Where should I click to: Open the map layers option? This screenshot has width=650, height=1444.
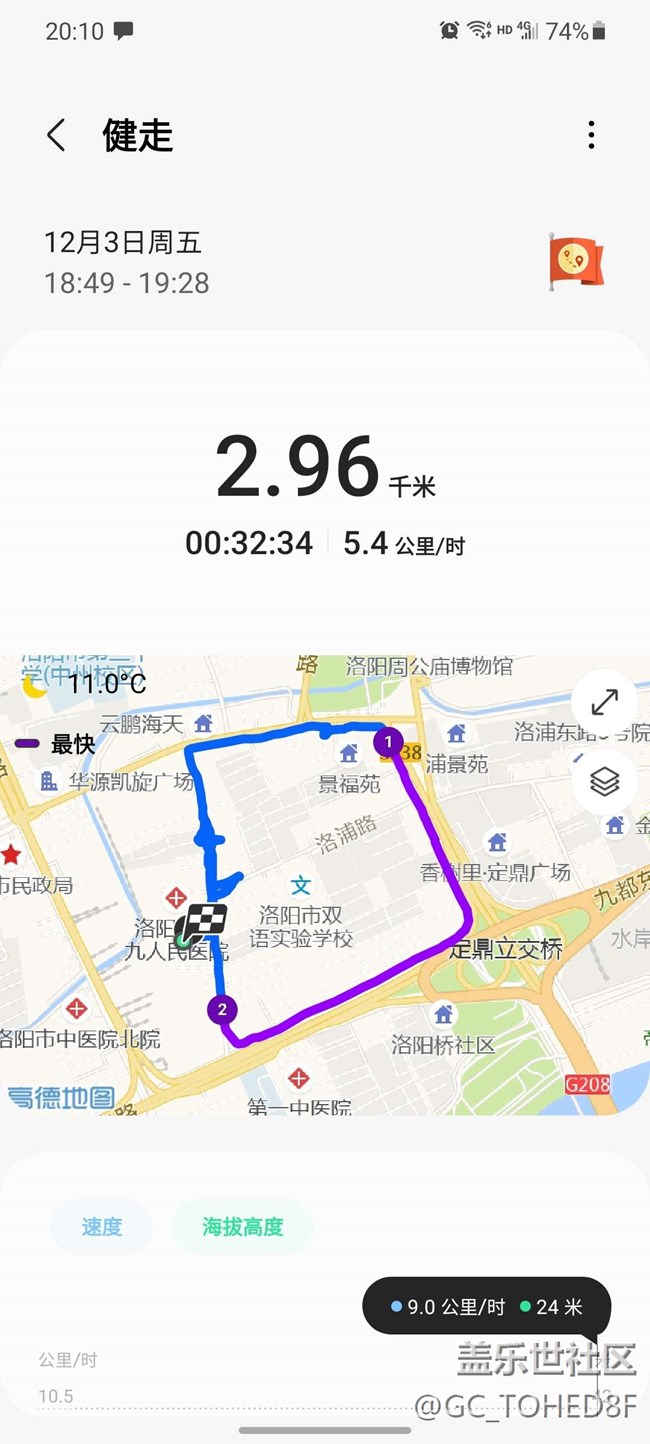604,781
